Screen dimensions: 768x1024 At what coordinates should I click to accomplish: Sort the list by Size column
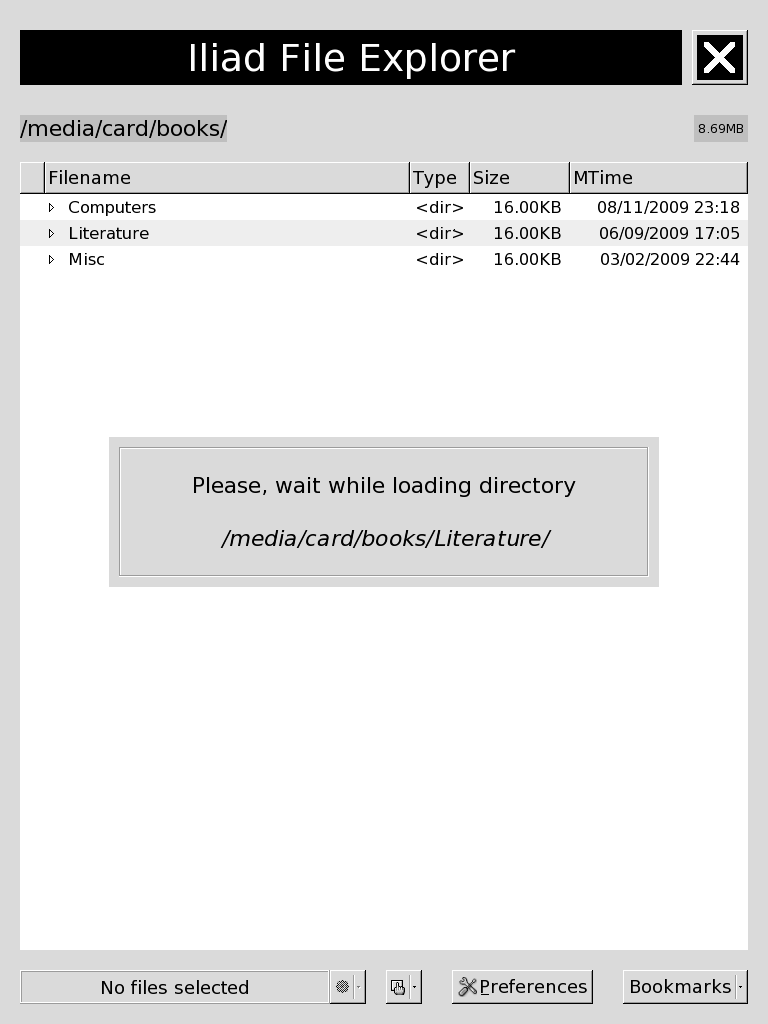click(x=519, y=178)
